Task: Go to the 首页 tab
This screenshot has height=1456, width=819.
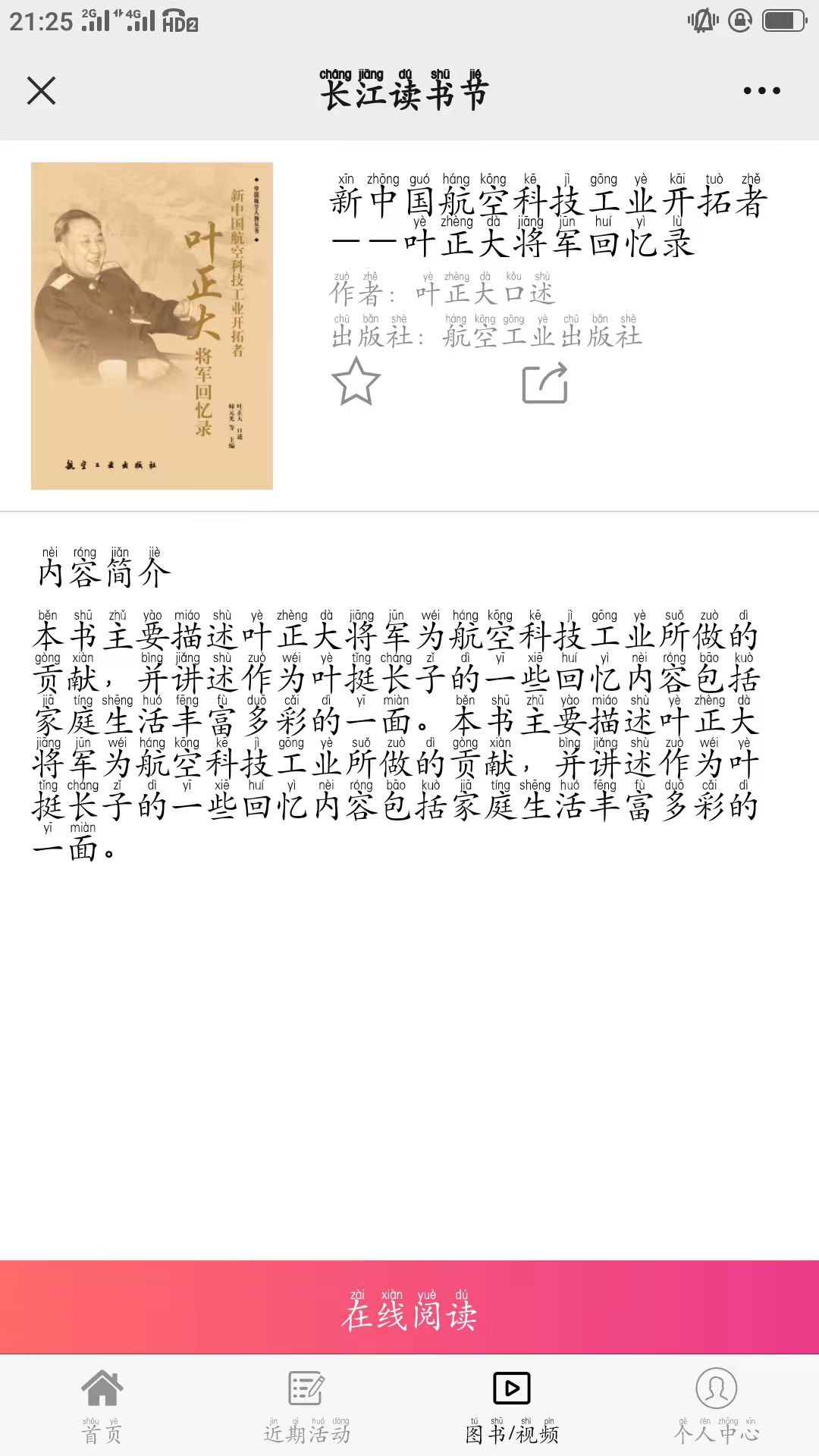Action: click(102, 1407)
